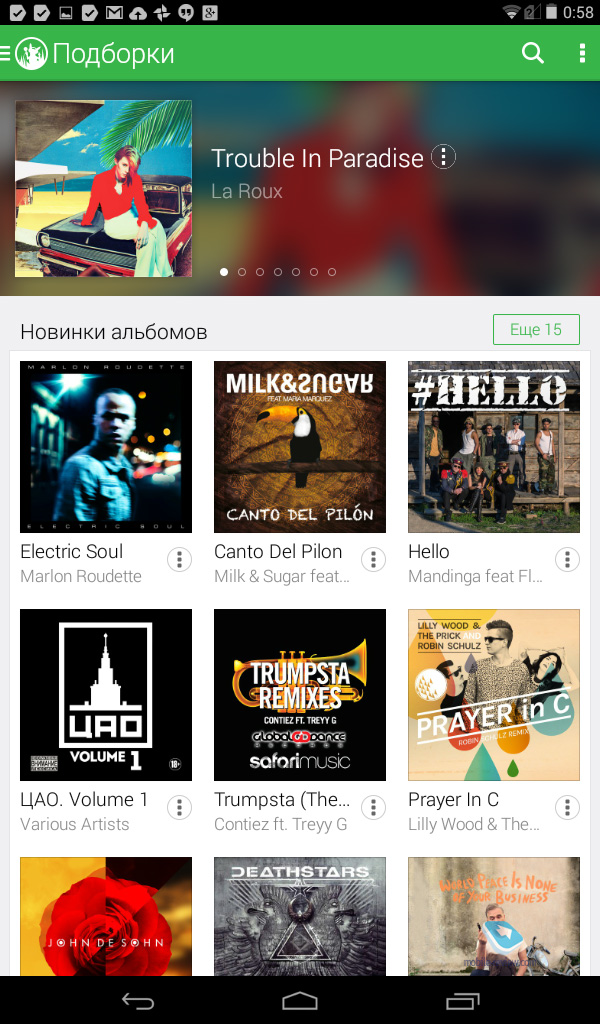Screen dimensions: 600x1024
Task: Open the navigation drawer next to Подборки
Action: pyautogui.click(x=5, y=53)
